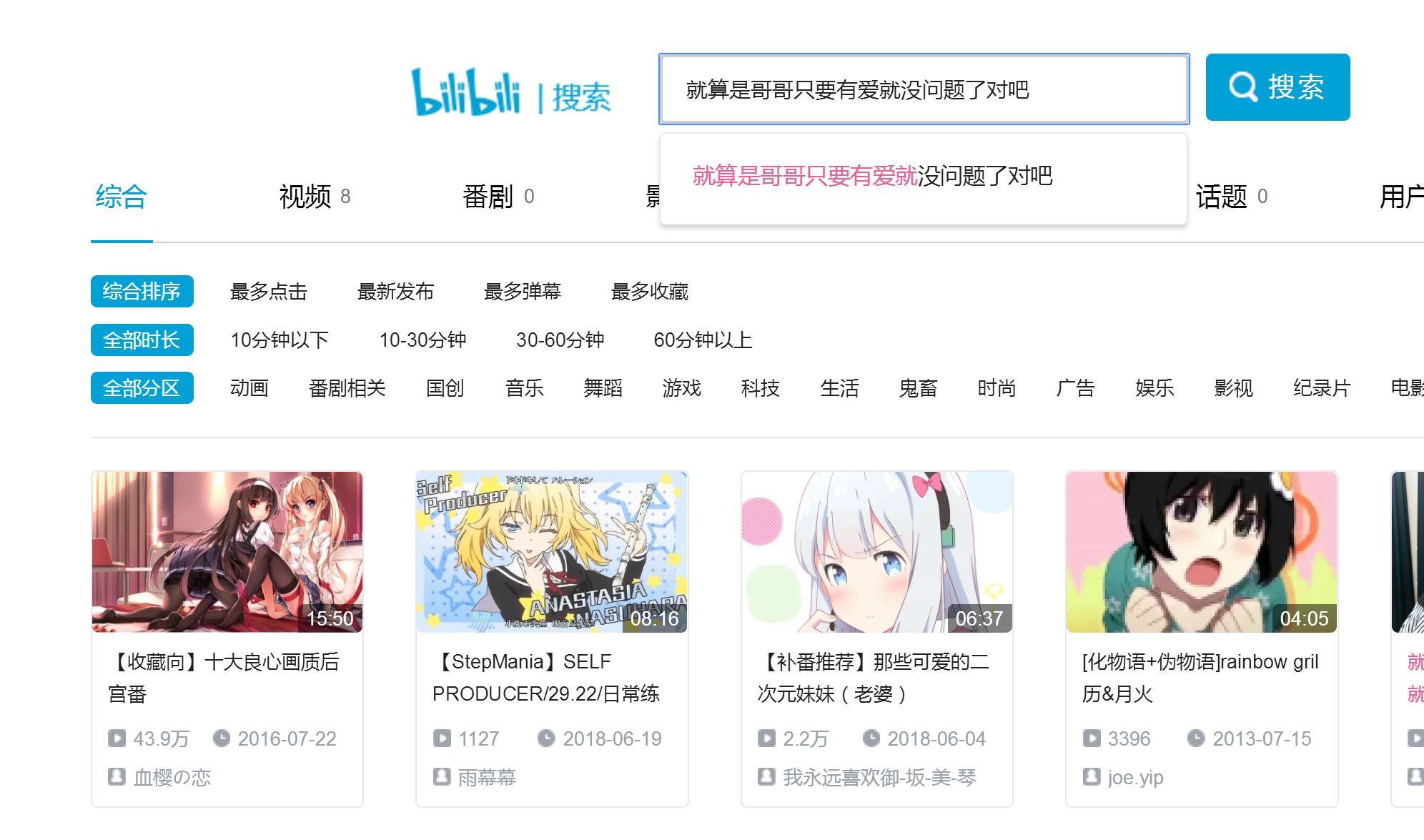
Task: Open video 【补番推荐】那些可爱的二次元妹妹
Action: [x=876, y=552]
